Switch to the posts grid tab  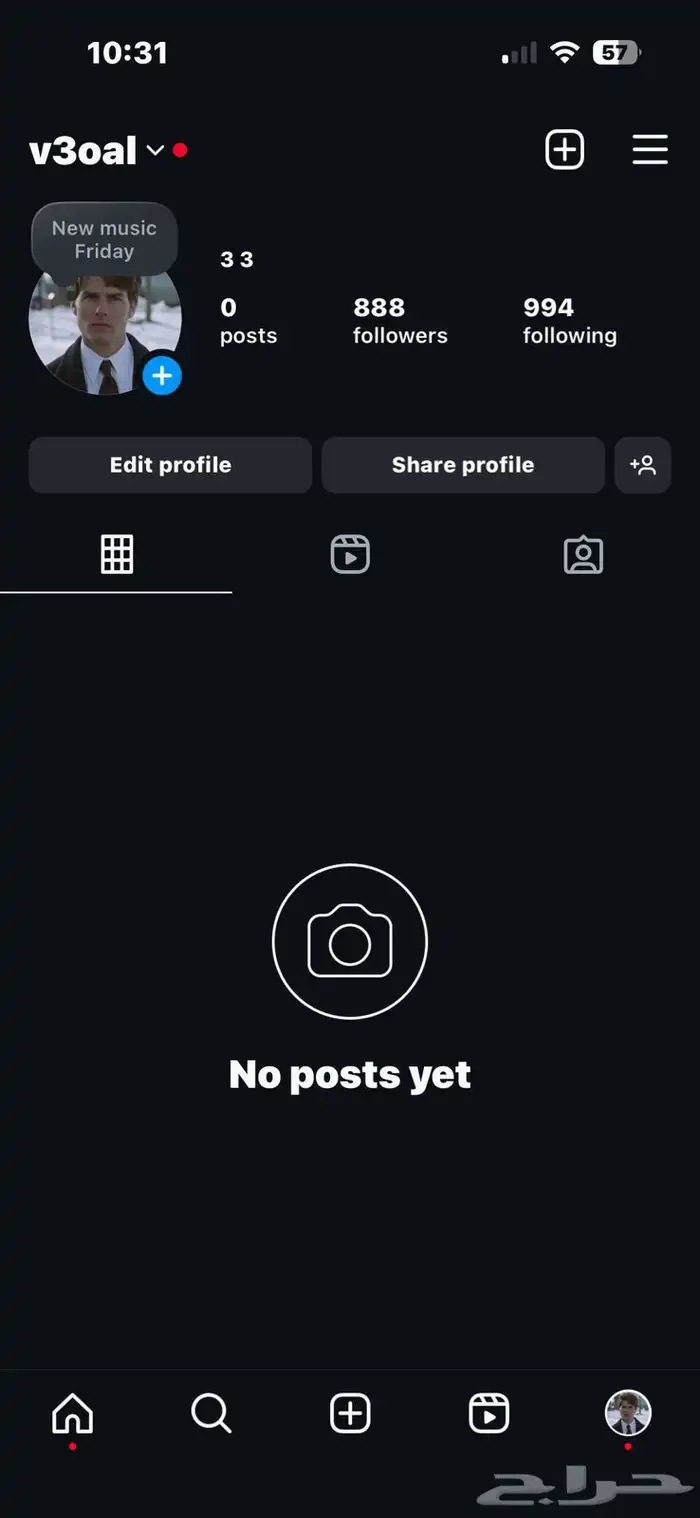point(116,554)
